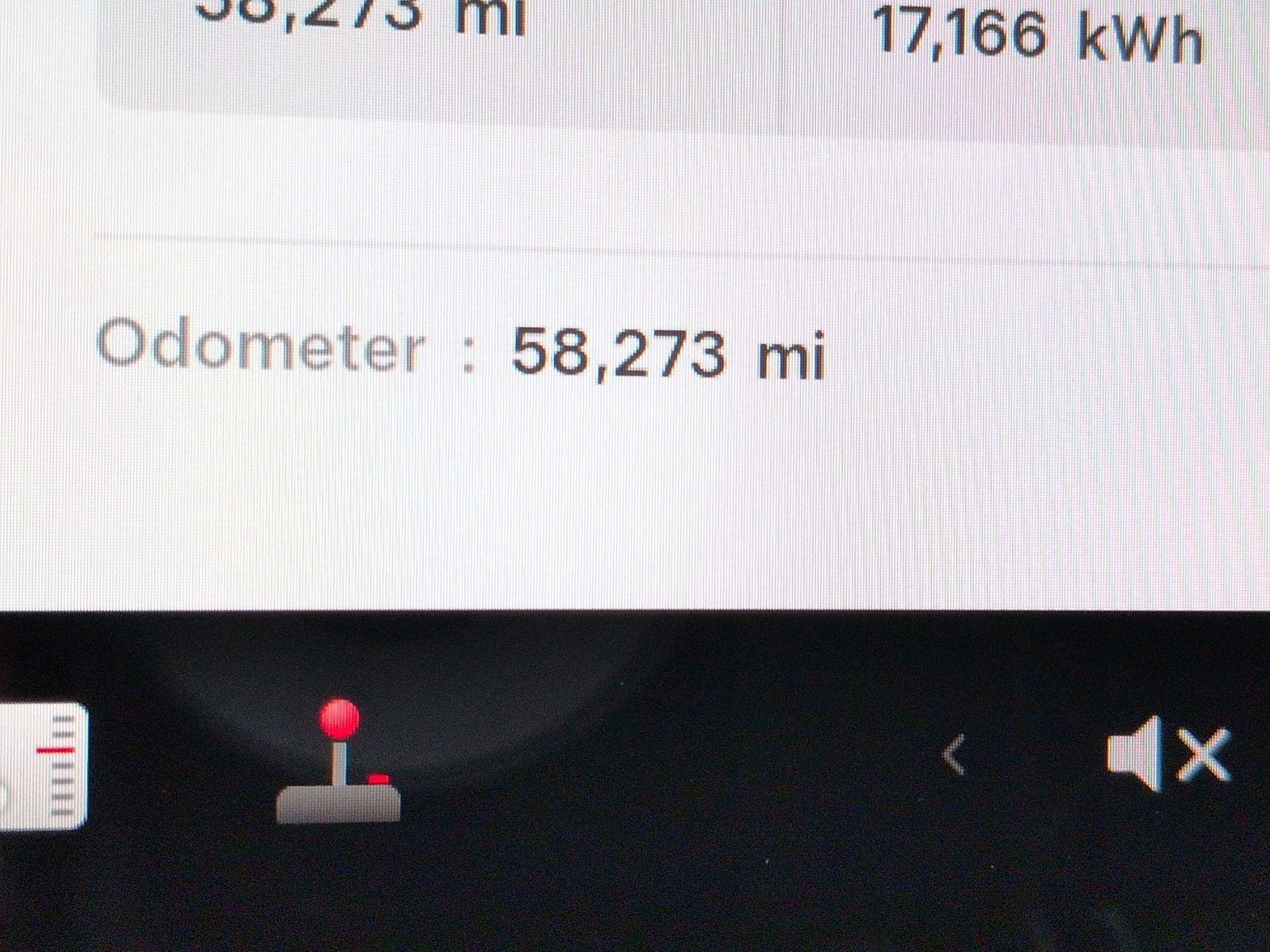
Task: Open the Arcade joystick app
Action: [x=339, y=763]
